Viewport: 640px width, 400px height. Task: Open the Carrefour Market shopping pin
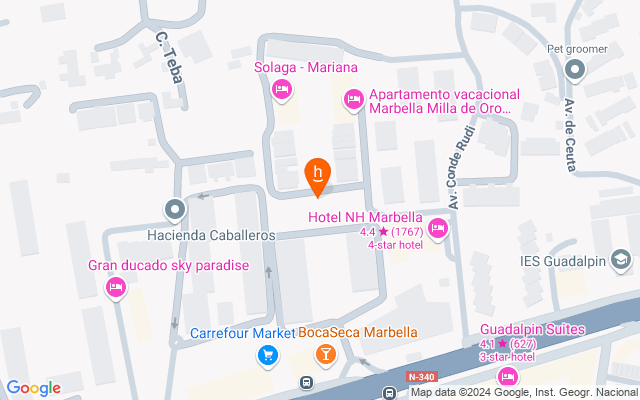point(267,354)
